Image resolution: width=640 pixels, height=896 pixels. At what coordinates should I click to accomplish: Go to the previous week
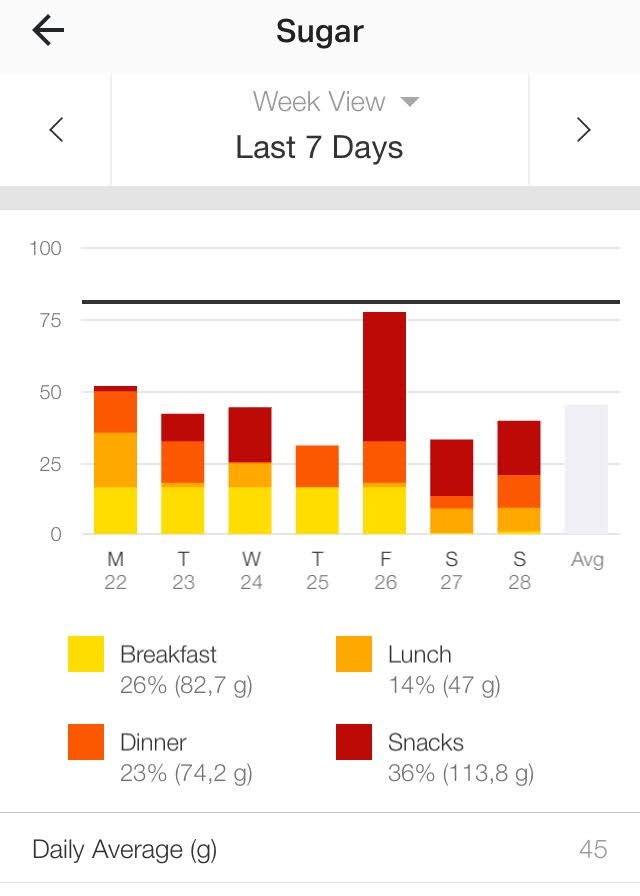pyautogui.click(x=56, y=129)
